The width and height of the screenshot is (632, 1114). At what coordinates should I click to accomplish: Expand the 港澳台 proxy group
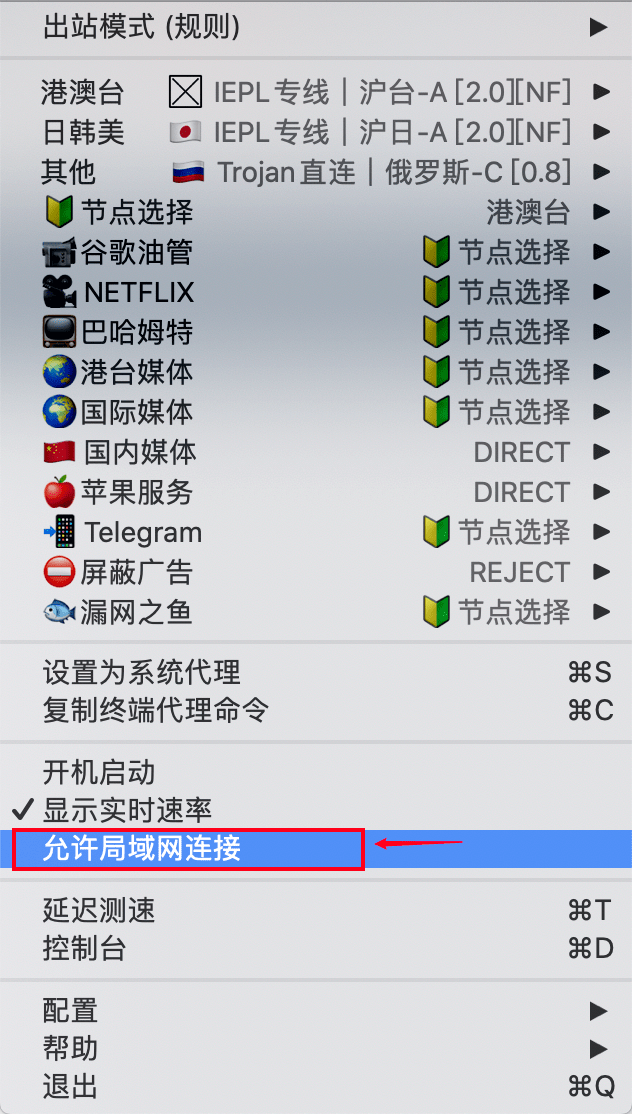316,92
